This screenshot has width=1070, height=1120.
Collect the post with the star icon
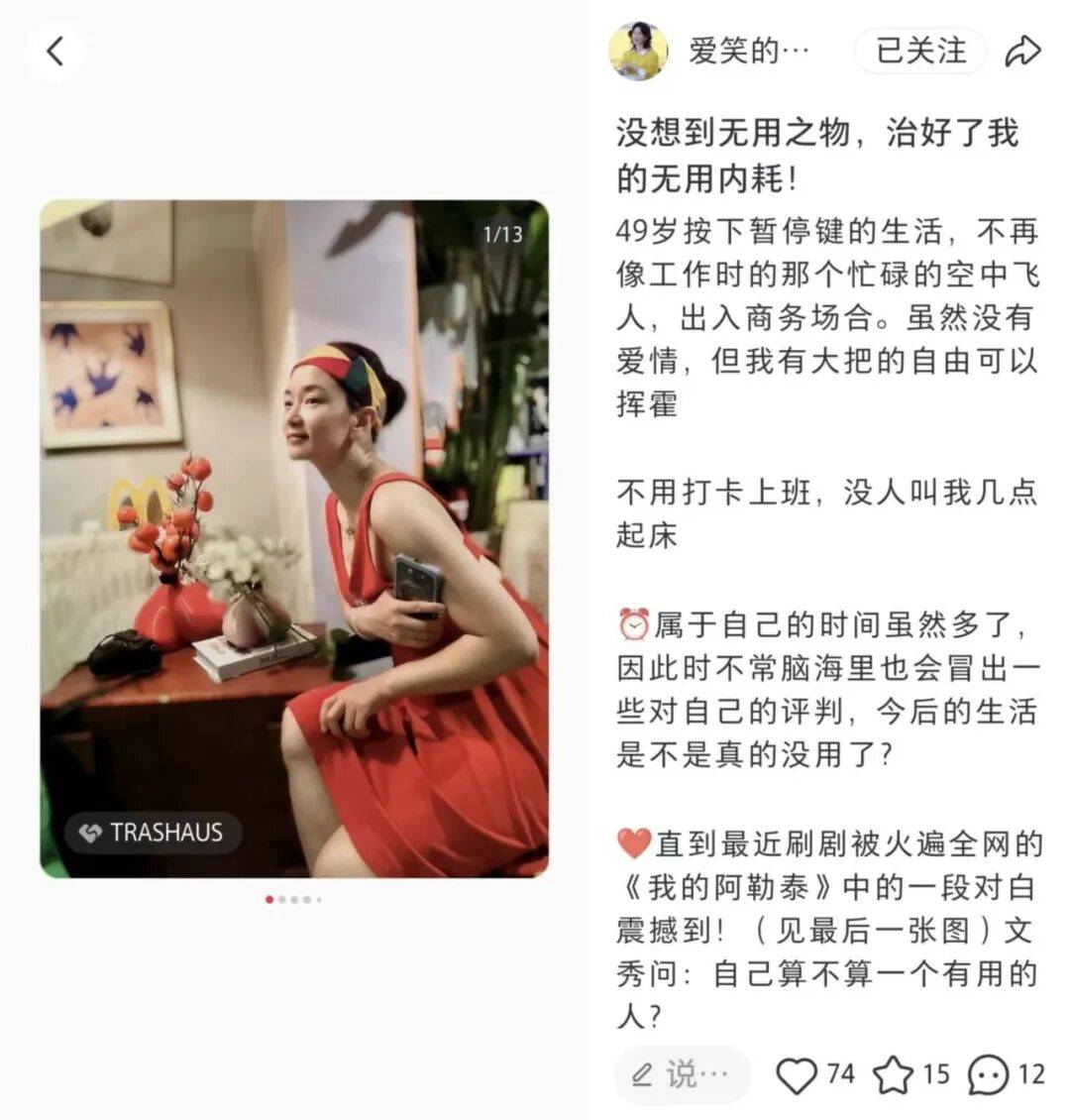[893, 1074]
